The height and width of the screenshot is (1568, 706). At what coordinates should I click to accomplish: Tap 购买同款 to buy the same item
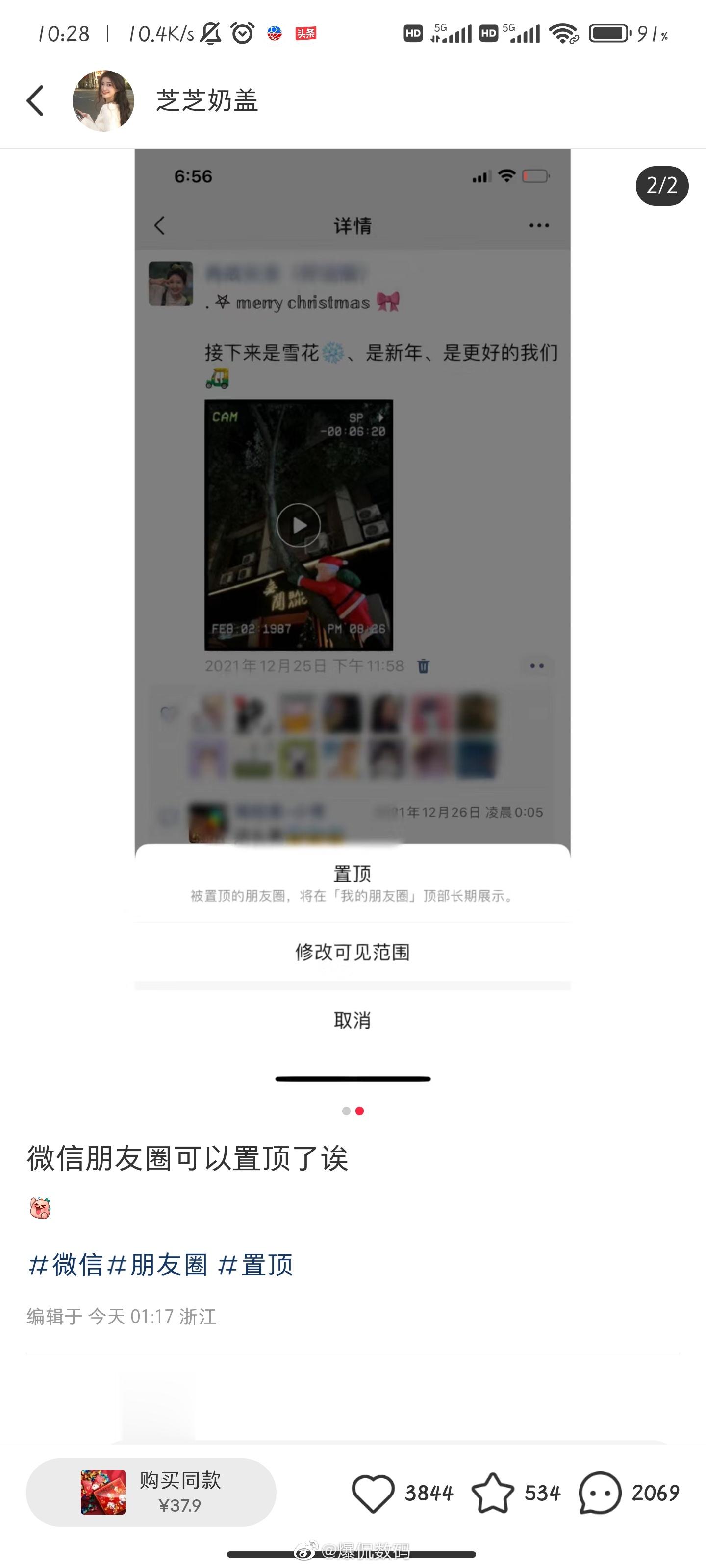click(151, 1492)
